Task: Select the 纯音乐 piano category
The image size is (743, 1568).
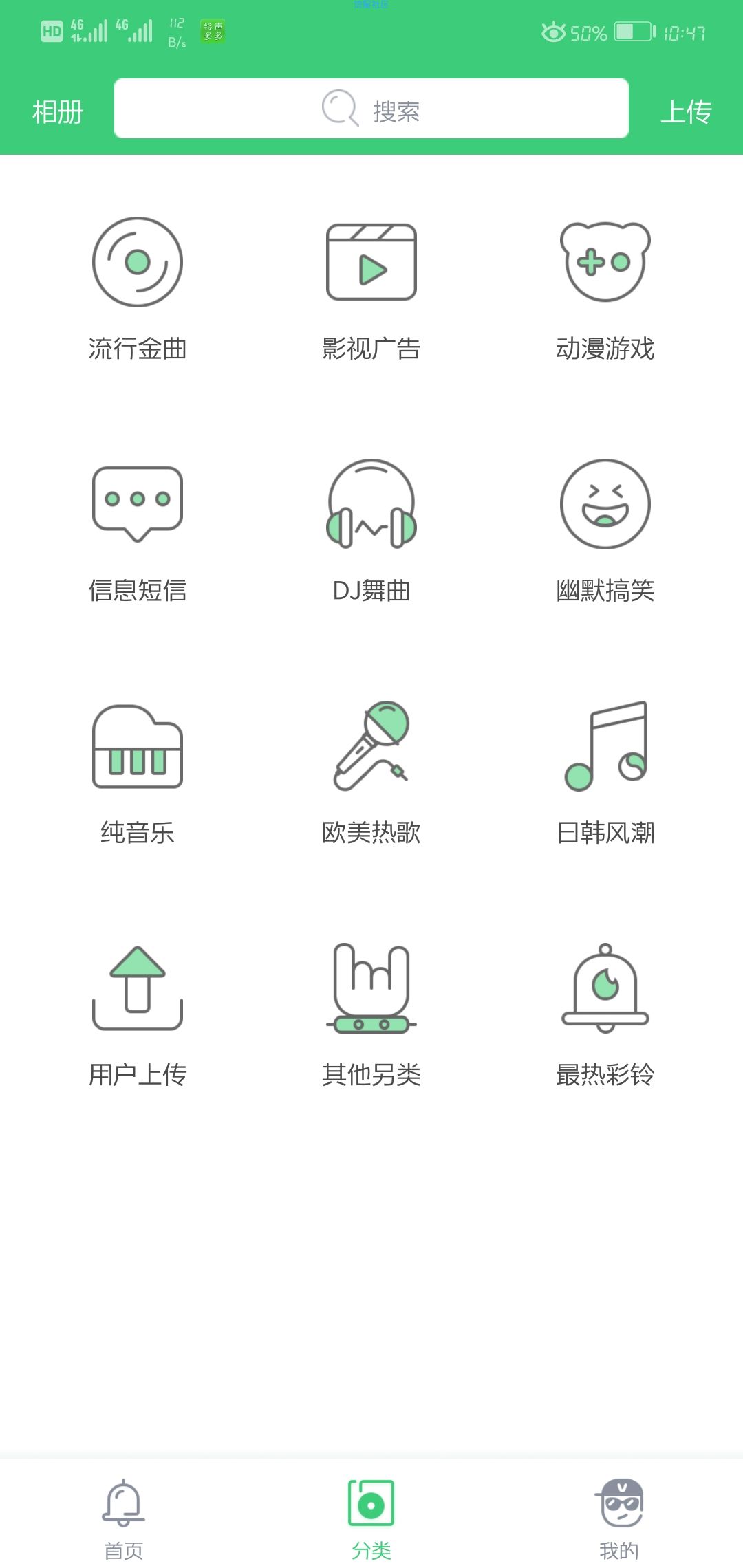Action: click(x=138, y=774)
